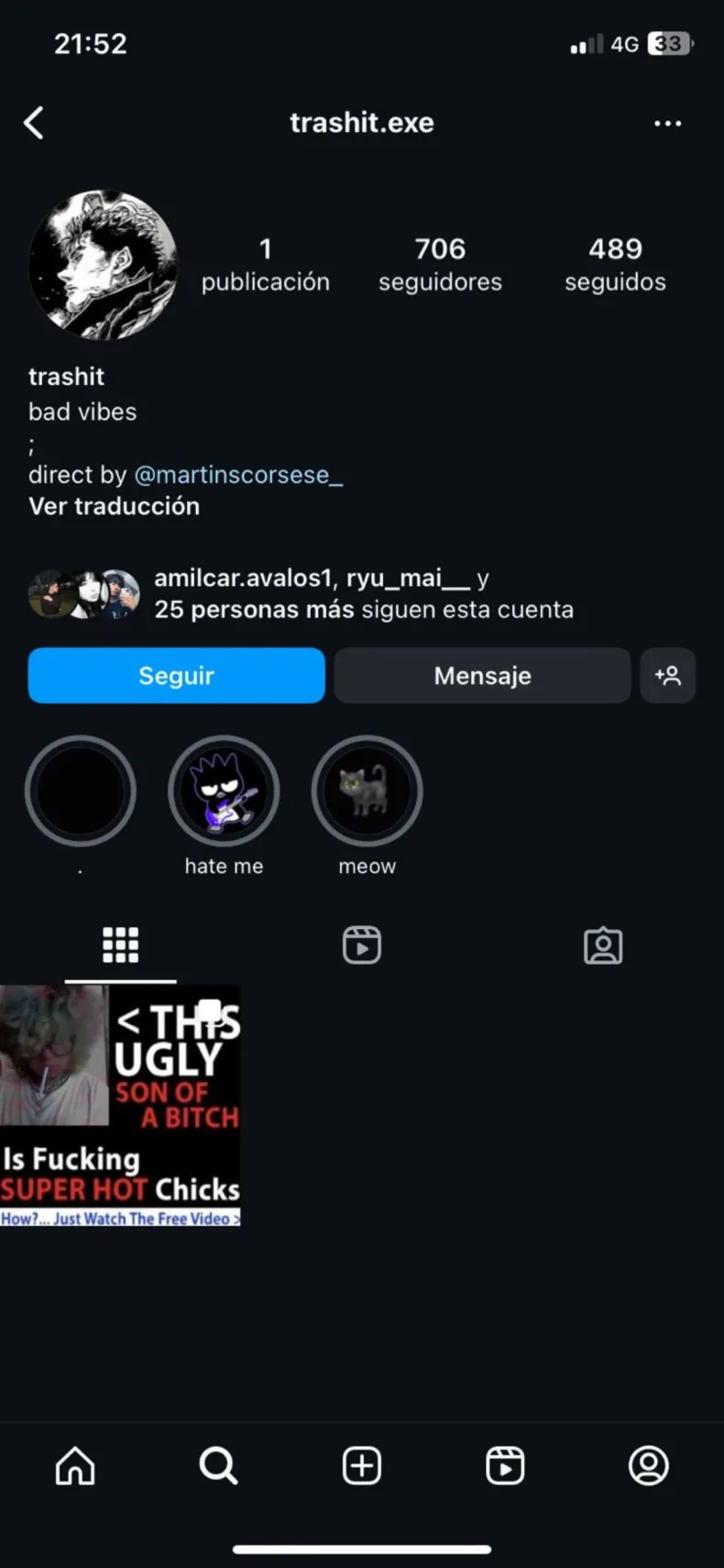Switch to the tagged photos tab
724x1568 pixels.
tap(602, 945)
